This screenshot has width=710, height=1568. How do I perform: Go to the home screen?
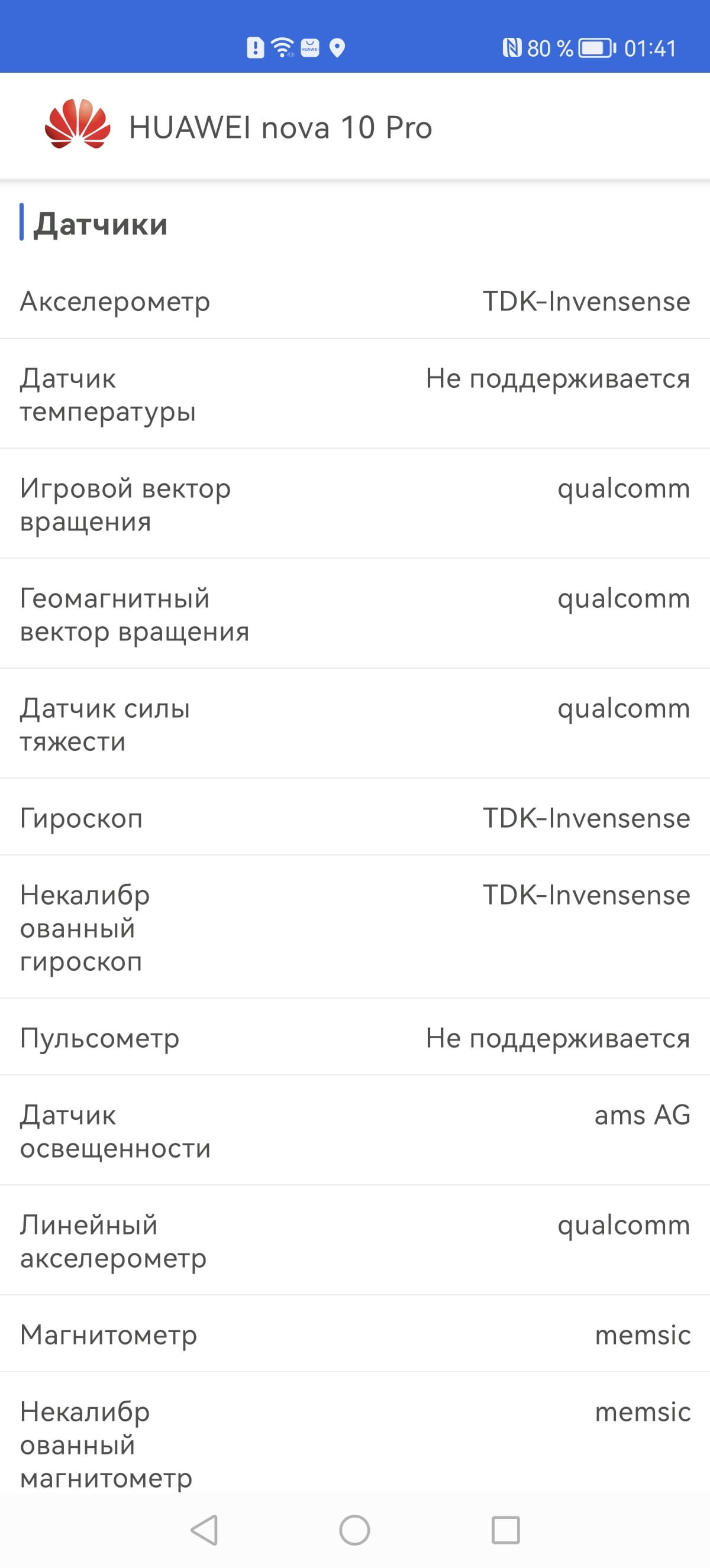pos(354,1530)
